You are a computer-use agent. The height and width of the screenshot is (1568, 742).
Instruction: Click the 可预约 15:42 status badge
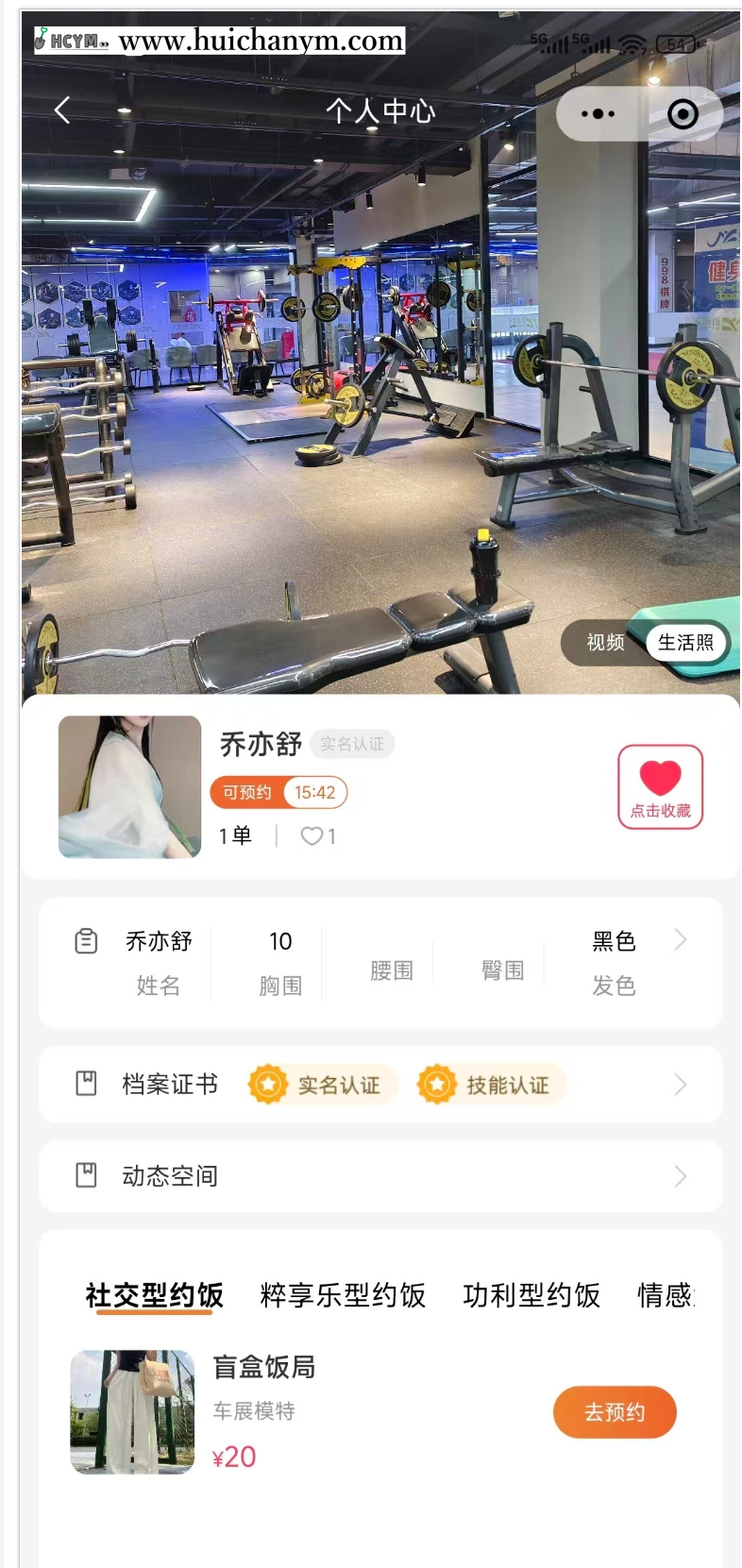coord(278,792)
